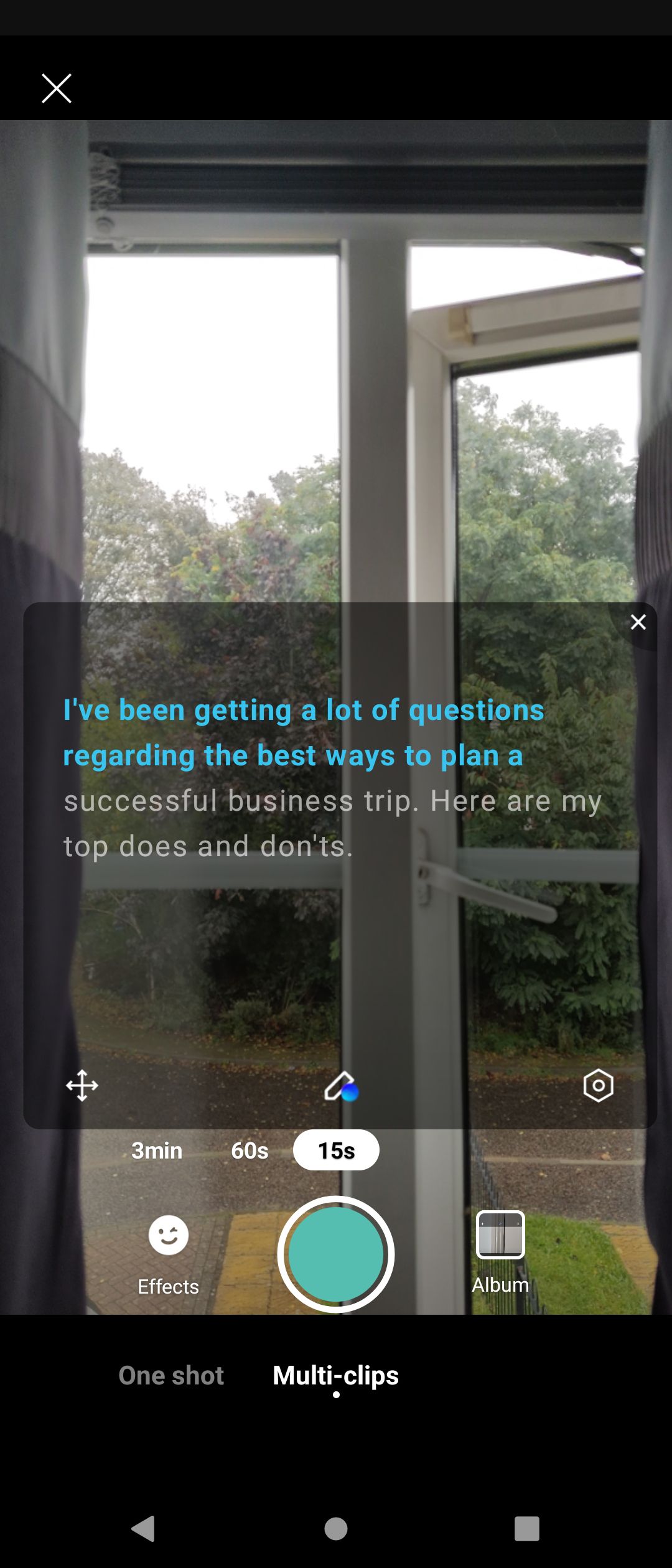Select the 3min duration option
The height and width of the screenshot is (1568, 672).
click(157, 1150)
